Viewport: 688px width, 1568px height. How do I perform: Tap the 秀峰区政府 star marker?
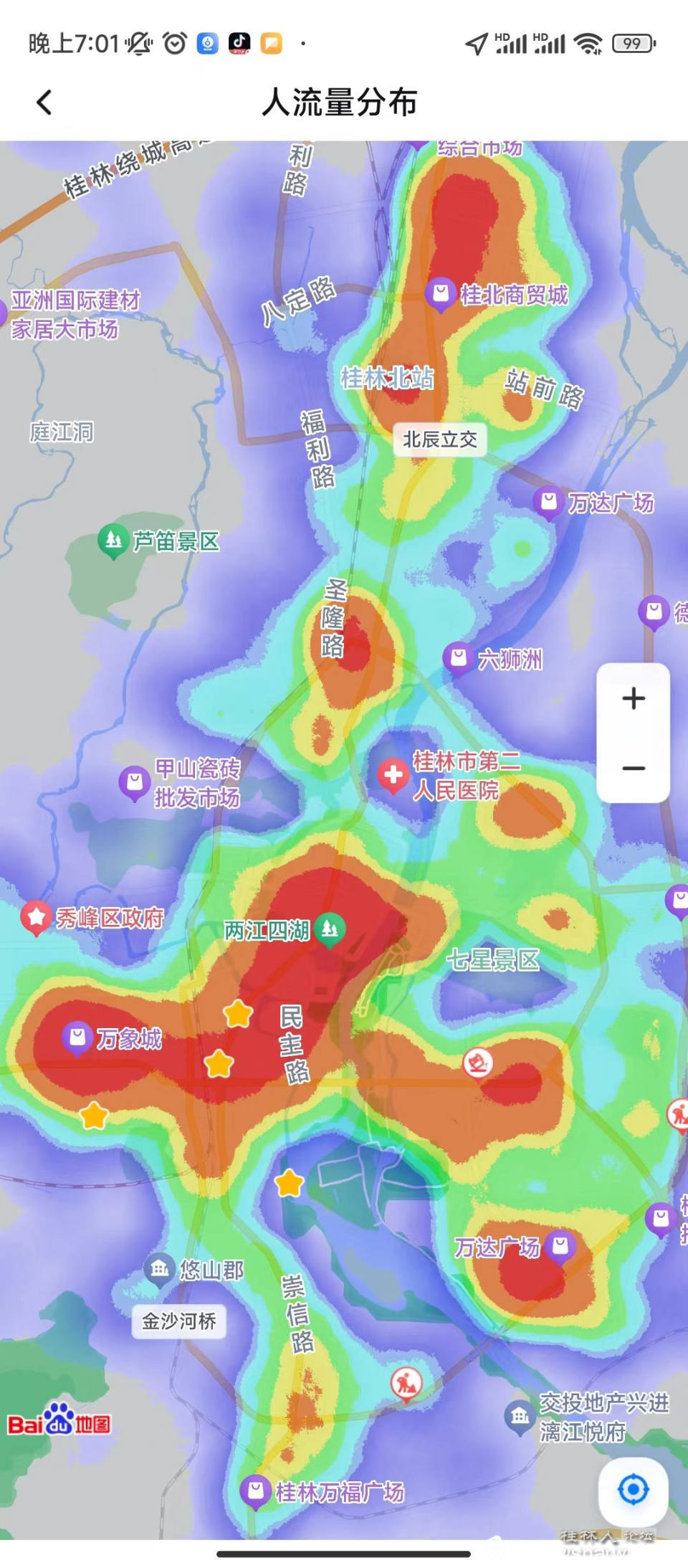click(35, 916)
